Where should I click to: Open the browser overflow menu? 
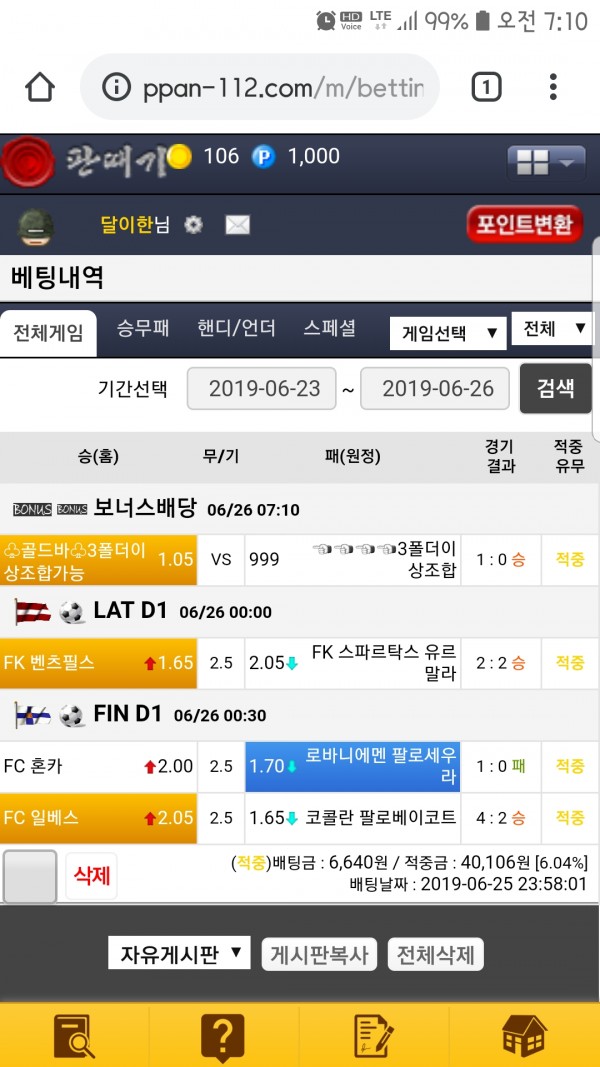553,88
